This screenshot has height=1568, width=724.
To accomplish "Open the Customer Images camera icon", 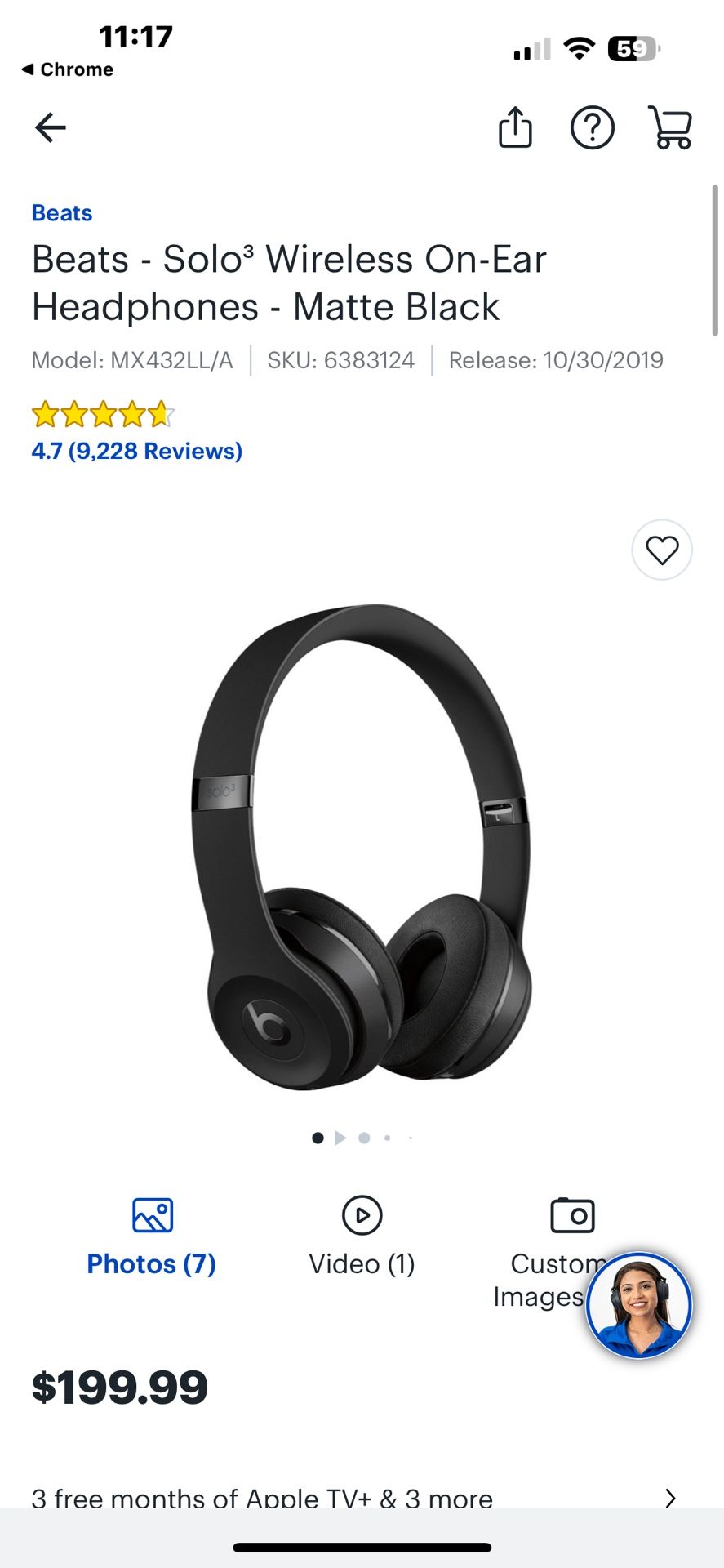I will pos(573,1216).
